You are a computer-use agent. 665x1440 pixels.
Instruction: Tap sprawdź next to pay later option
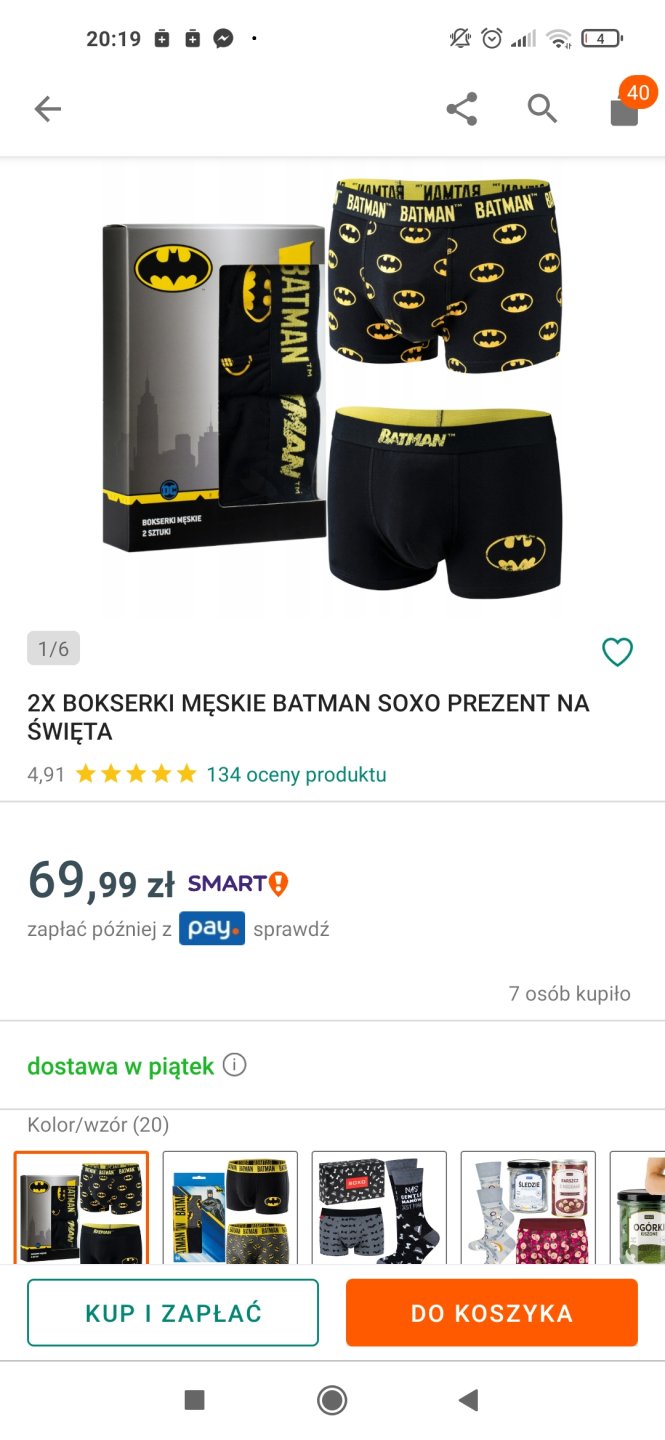click(x=291, y=929)
